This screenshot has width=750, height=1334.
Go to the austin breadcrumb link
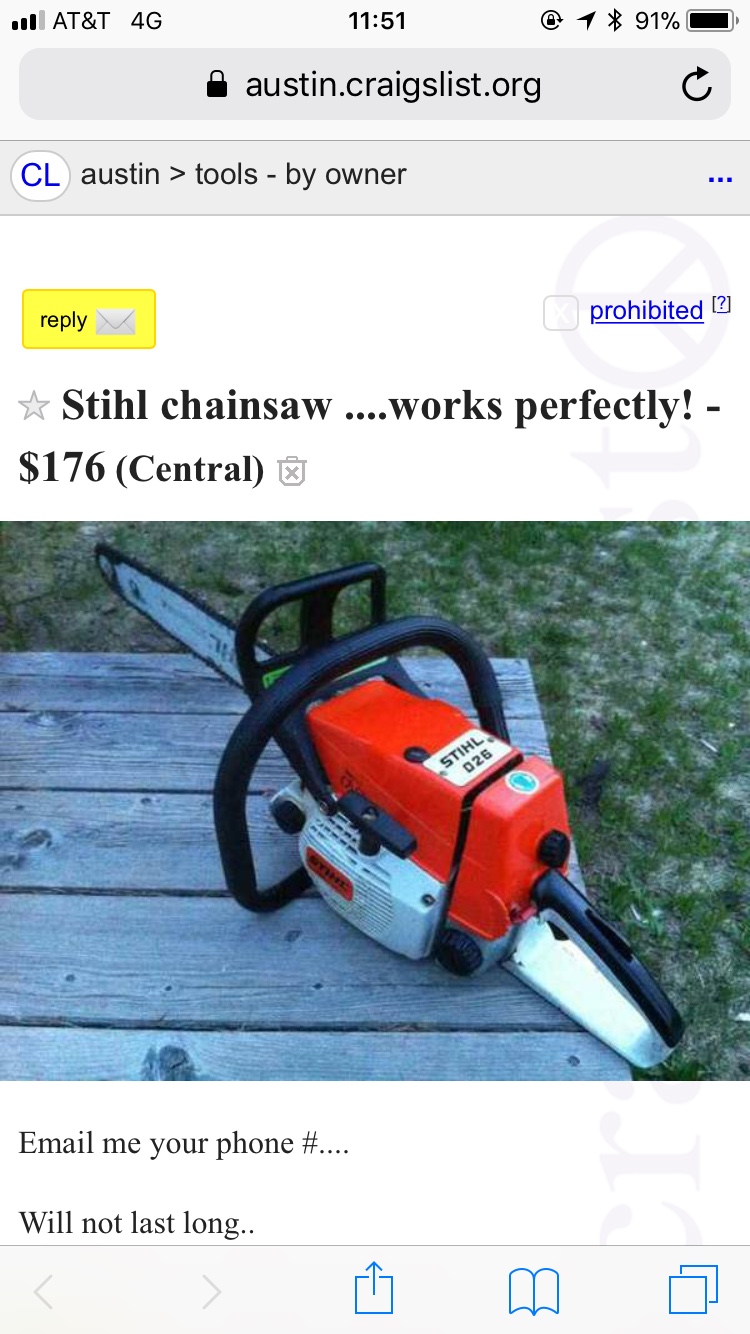pos(120,174)
